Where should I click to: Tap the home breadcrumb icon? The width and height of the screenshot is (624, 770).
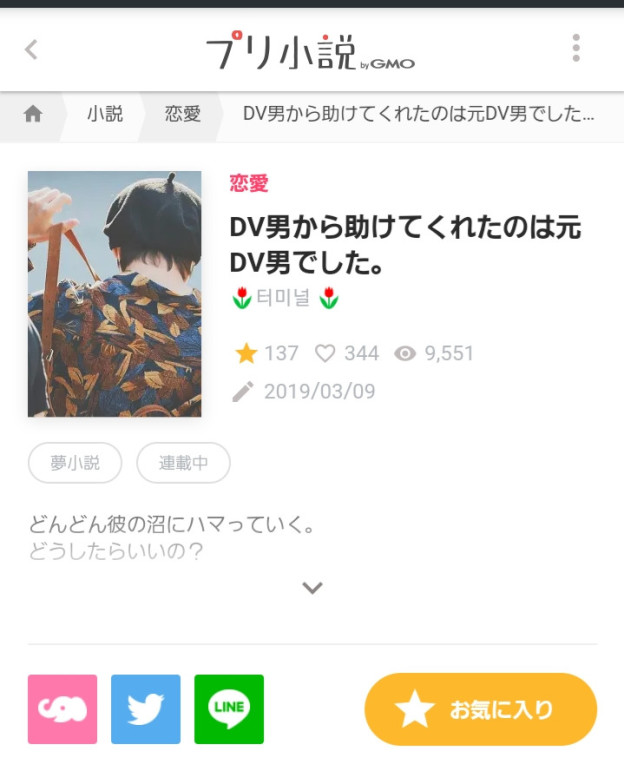[33, 114]
